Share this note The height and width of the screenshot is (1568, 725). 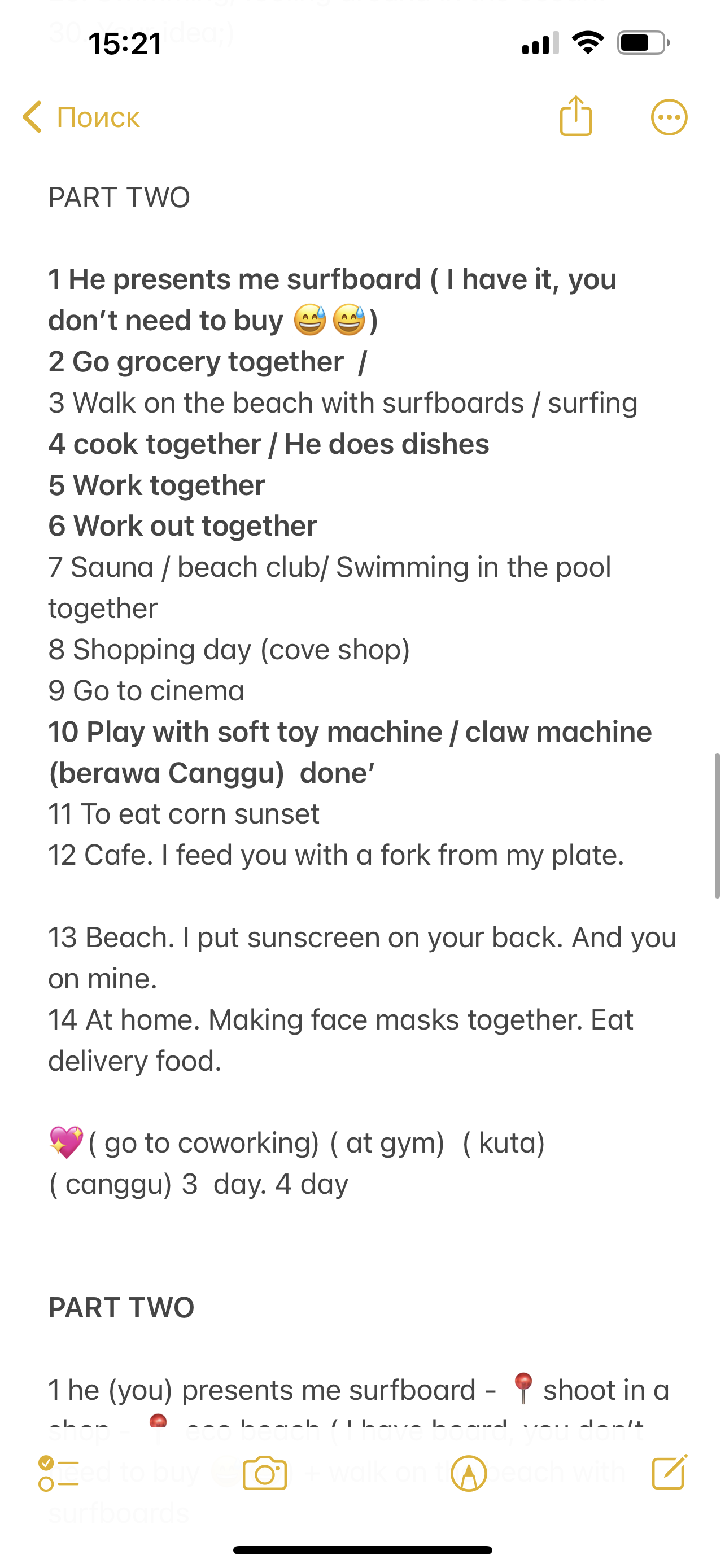[x=575, y=116]
